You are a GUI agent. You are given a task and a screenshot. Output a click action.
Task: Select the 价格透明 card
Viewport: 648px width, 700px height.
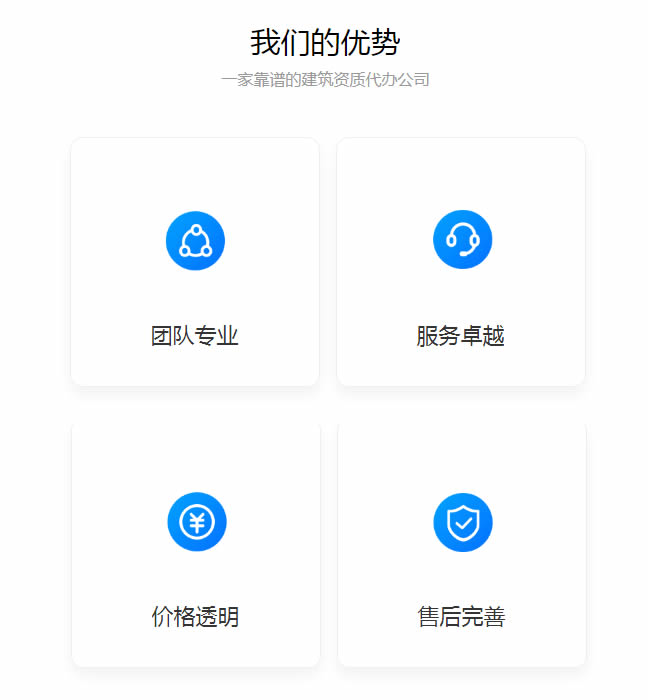[x=196, y=543]
